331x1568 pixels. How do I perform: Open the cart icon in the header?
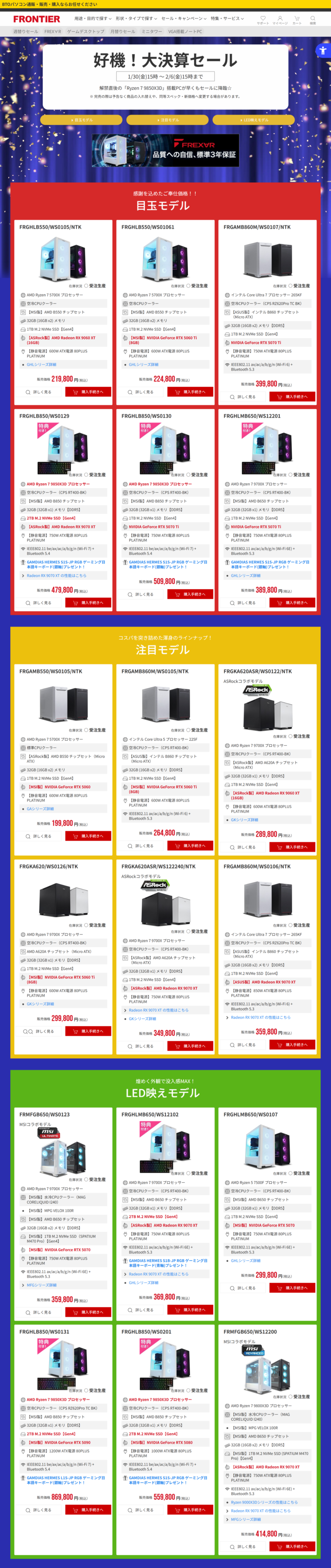point(297,19)
